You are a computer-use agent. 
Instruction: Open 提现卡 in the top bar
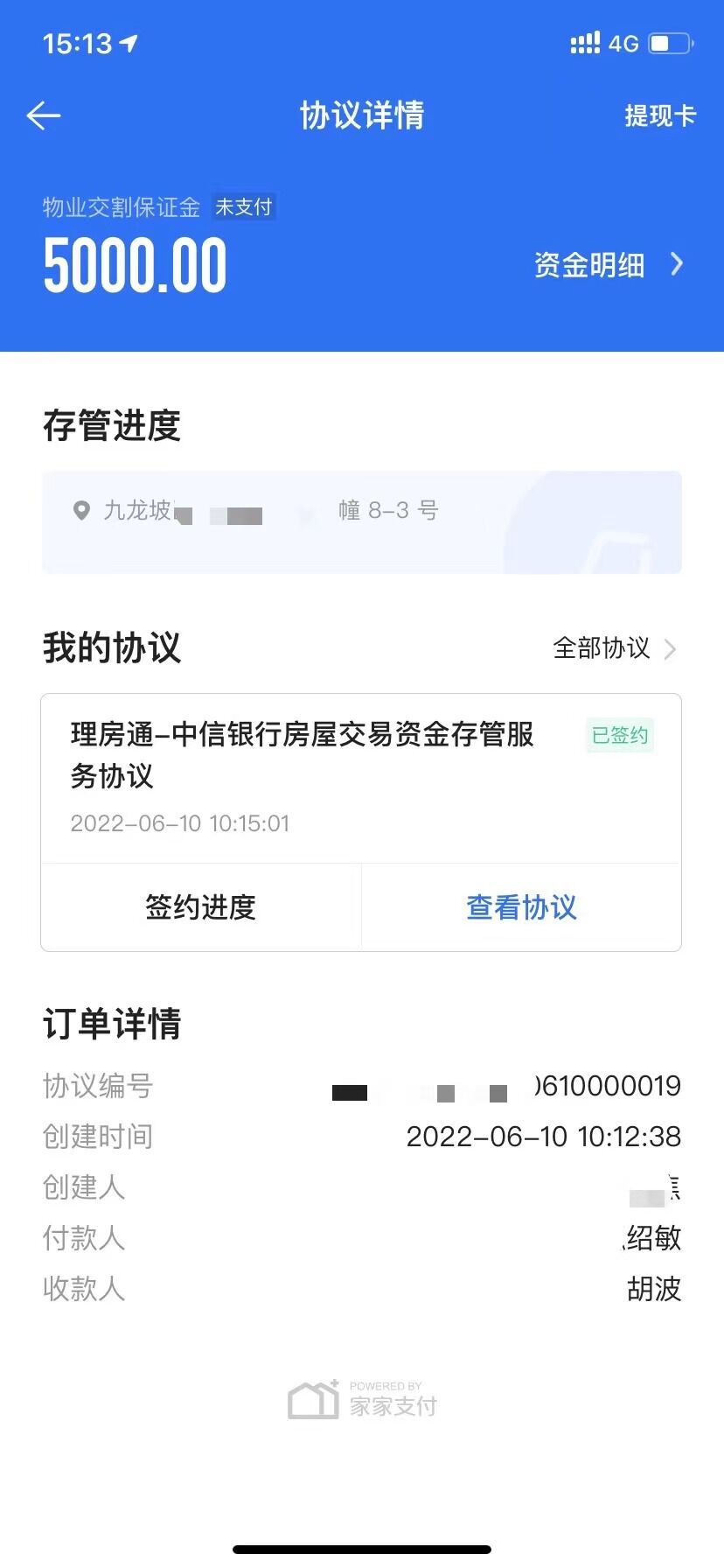pyautogui.click(x=659, y=115)
